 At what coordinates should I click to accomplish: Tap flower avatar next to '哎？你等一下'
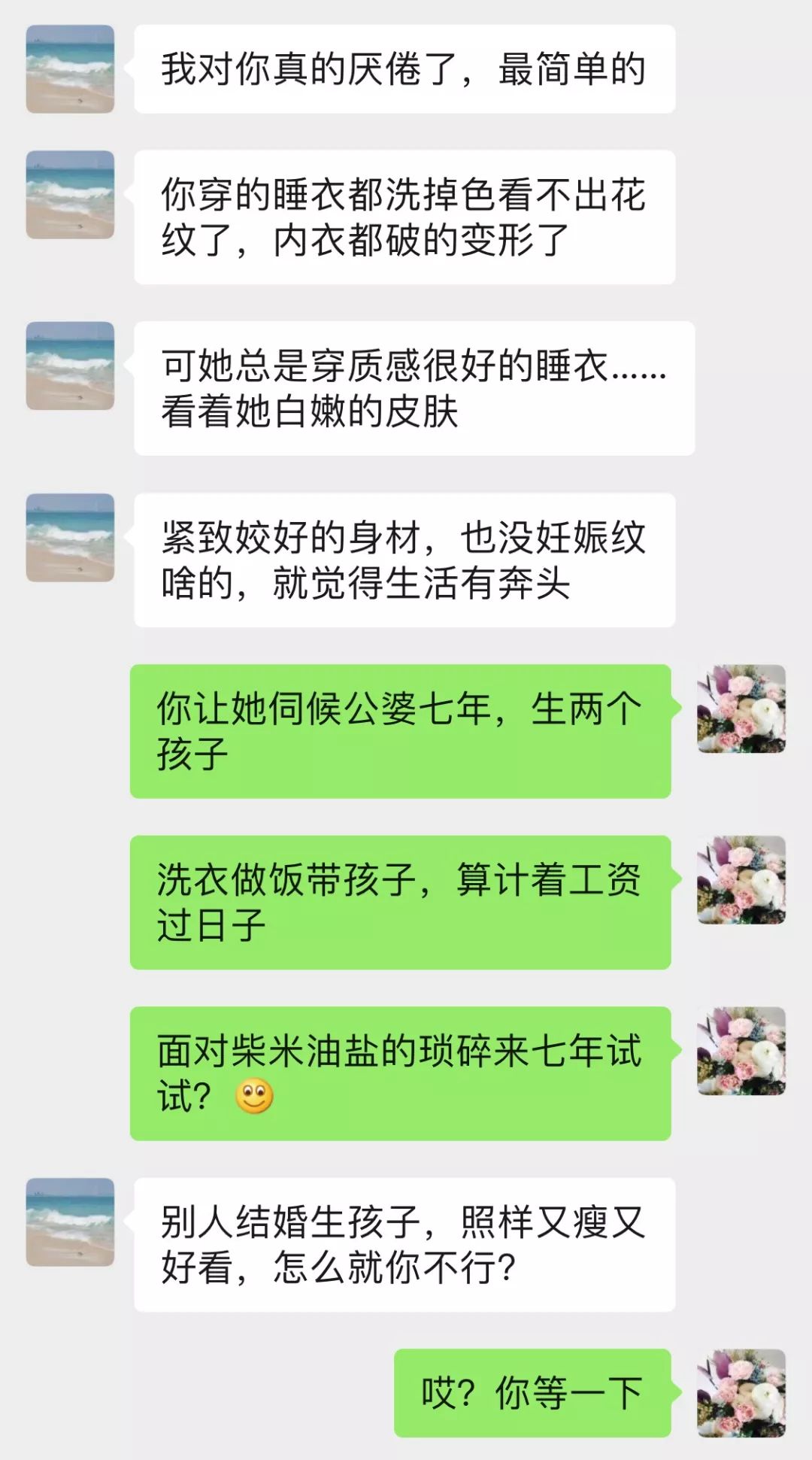click(x=741, y=1393)
